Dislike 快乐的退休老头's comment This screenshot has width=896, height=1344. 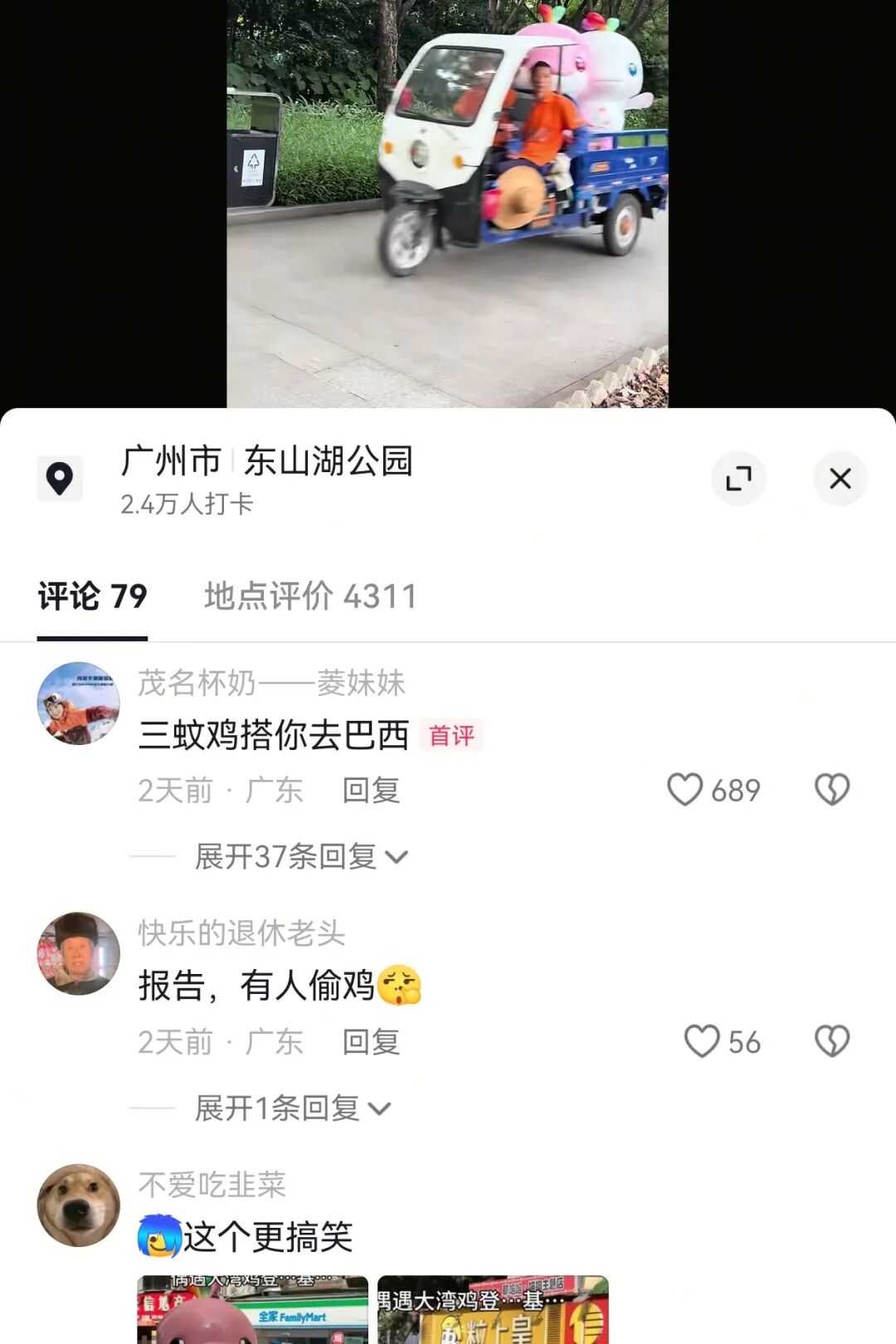click(x=832, y=1041)
